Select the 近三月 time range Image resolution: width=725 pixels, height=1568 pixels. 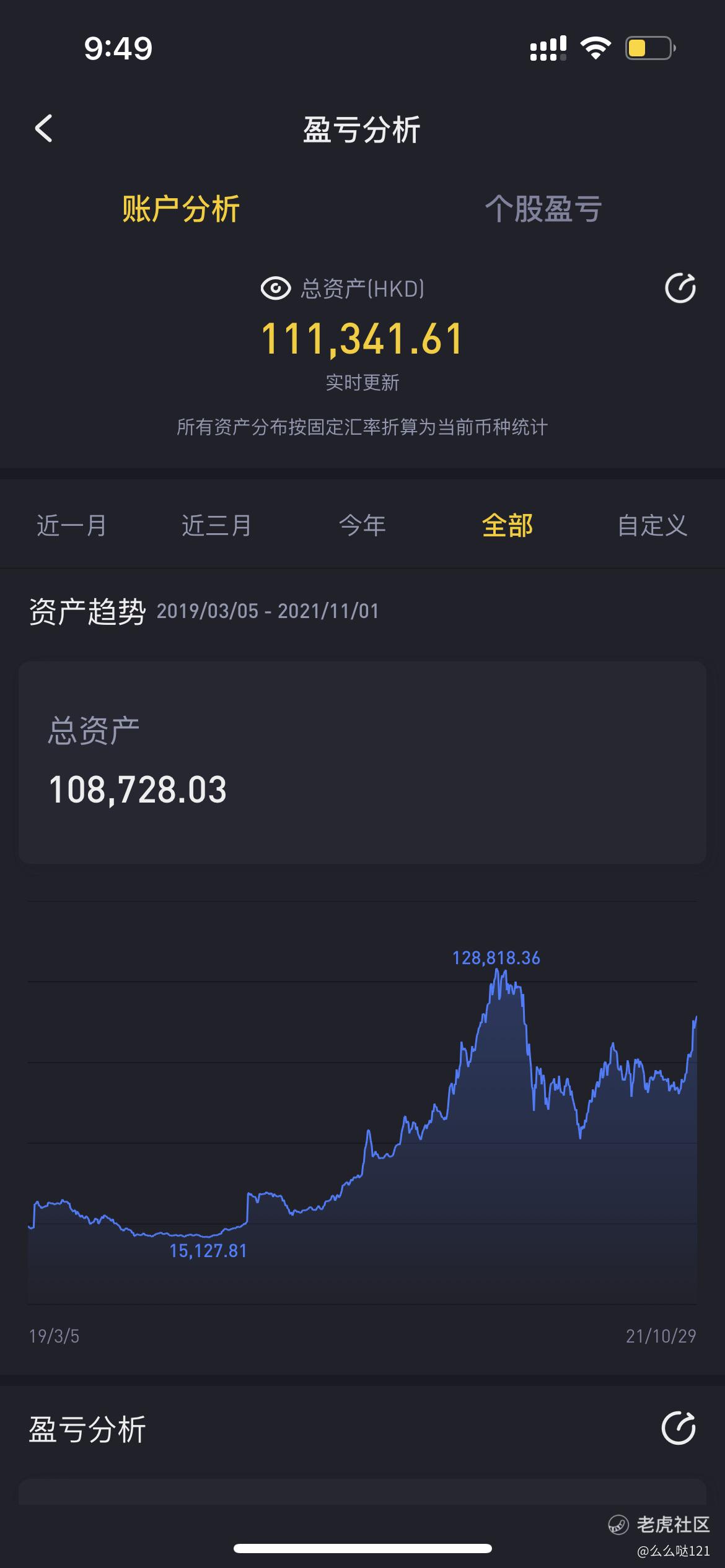[x=217, y=526]
